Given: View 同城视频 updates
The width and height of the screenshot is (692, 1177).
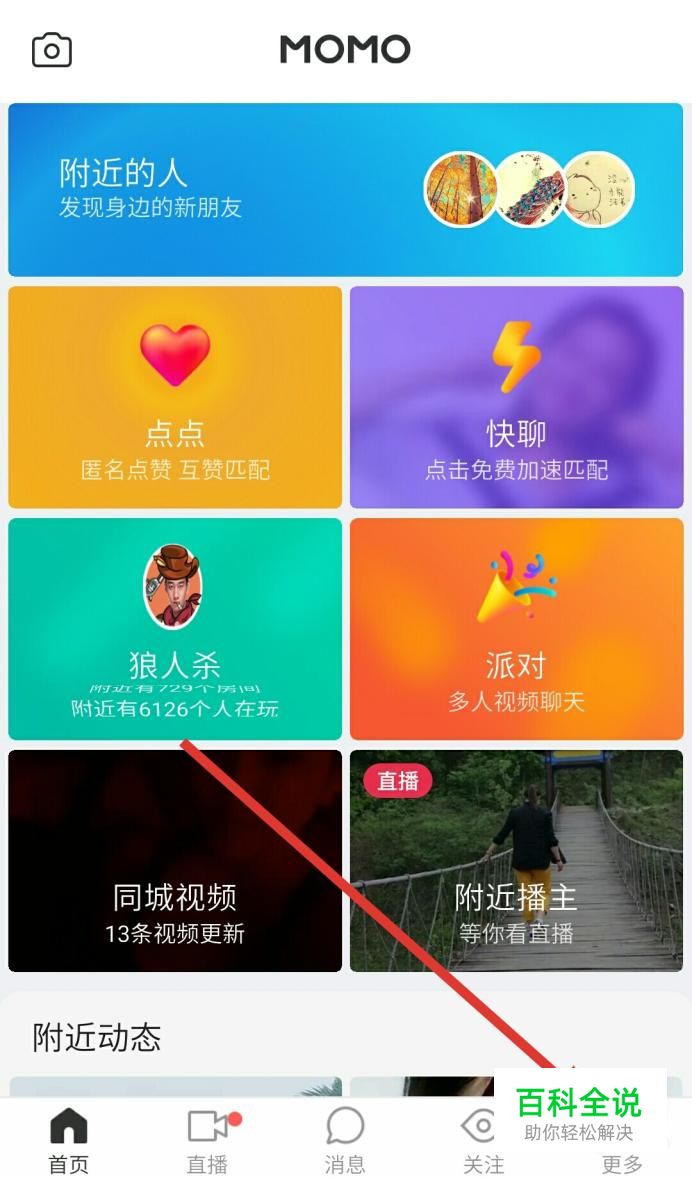Looking at the screenshot, I should 175,861.
